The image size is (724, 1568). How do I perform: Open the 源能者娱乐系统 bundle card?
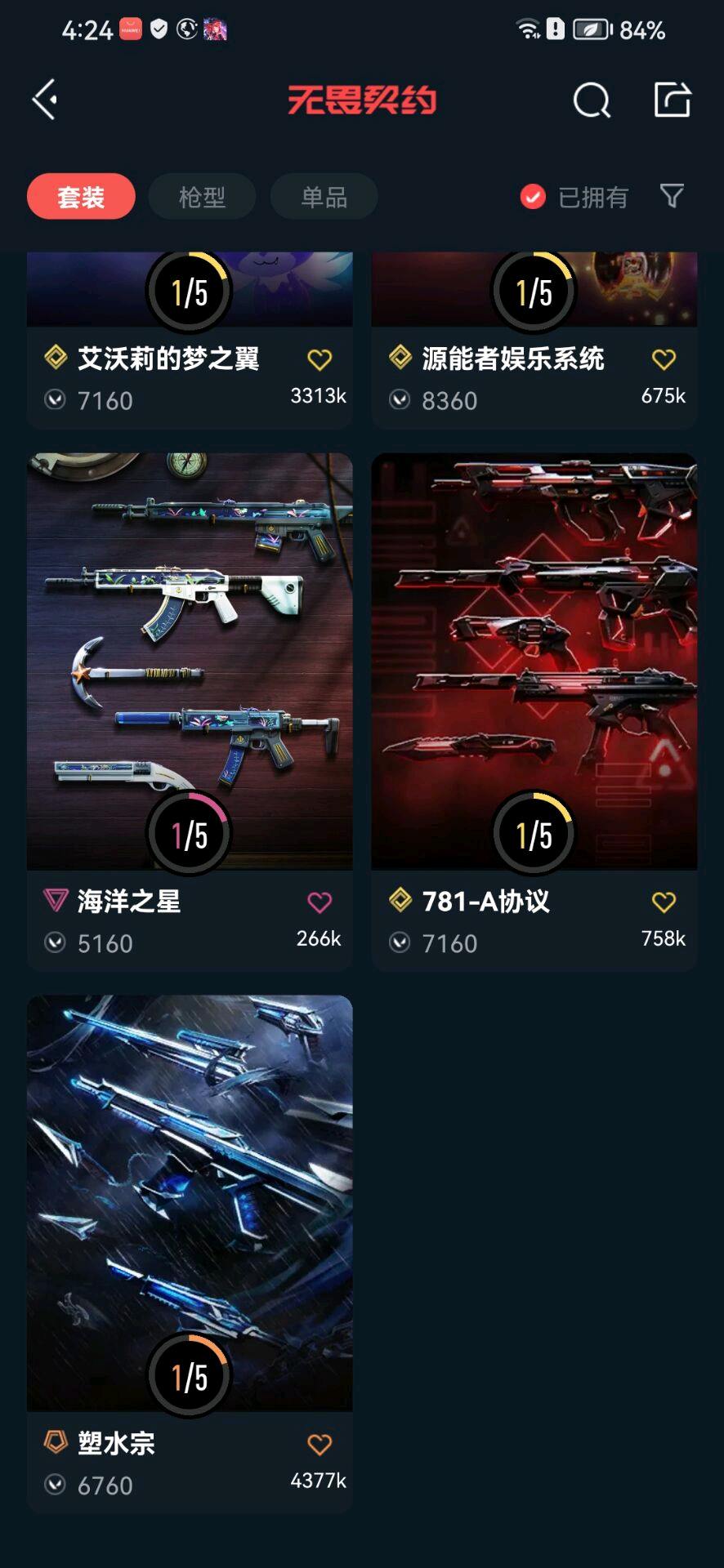[x=512, y=359]
